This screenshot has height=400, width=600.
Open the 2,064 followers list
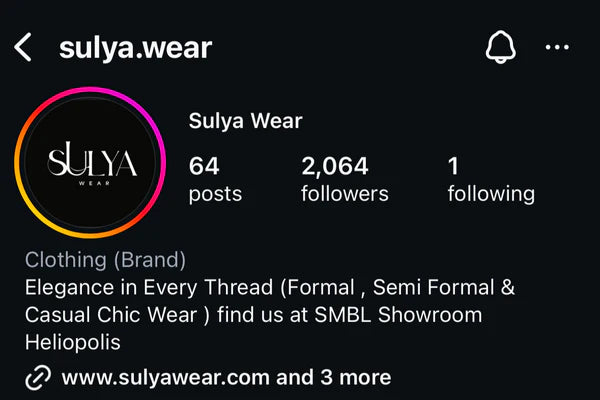tap(344, 179)
